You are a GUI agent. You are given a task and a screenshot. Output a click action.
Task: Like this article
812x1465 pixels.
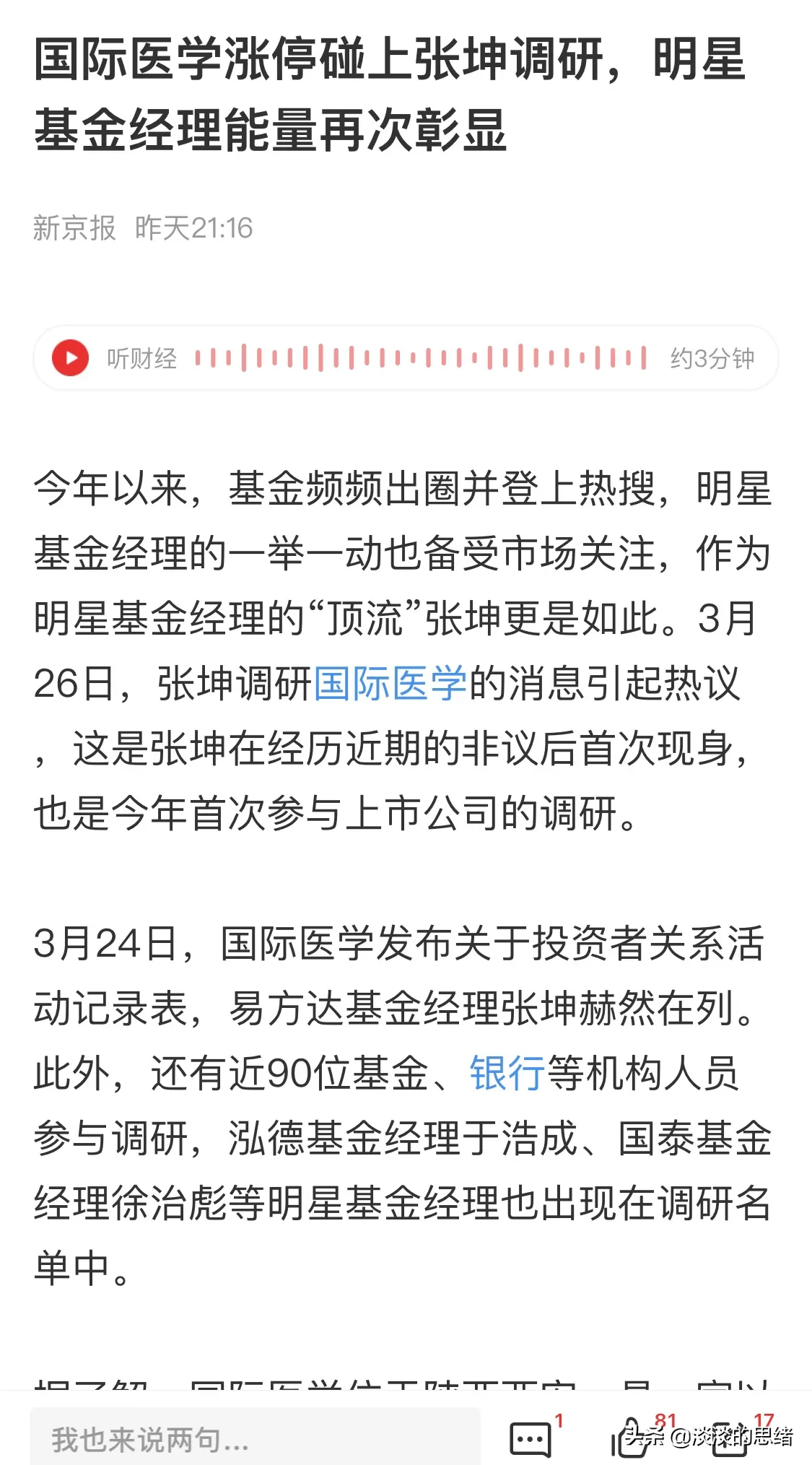pyautogui.click(x=632, y=1440)
